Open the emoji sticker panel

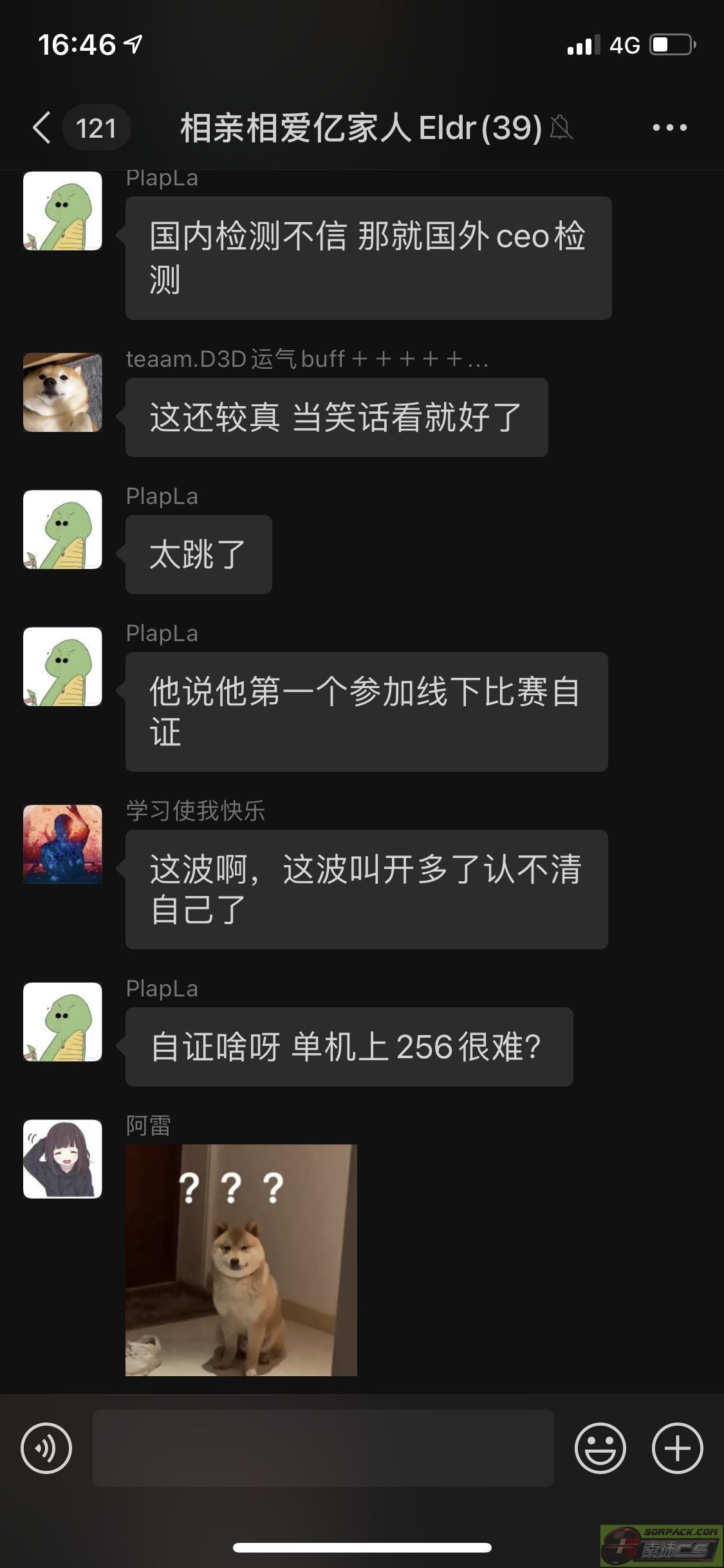click(x=600, y=1448)
